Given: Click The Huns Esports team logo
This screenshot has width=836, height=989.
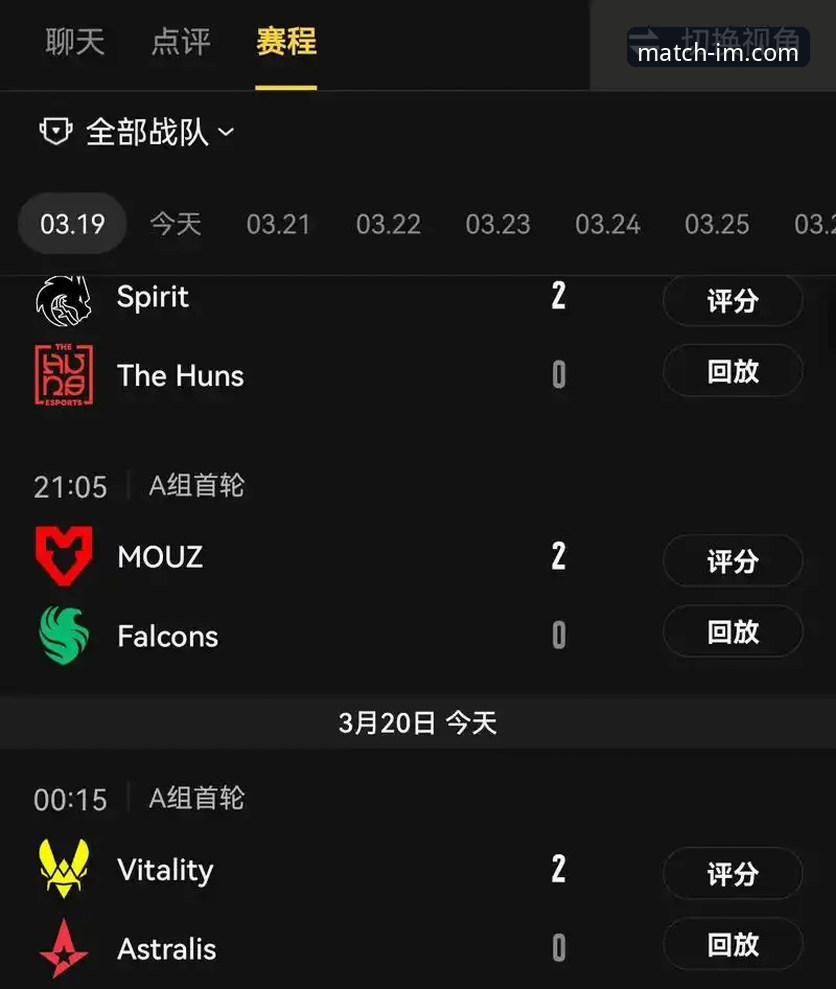Looking at the screenshot, I should [x=63, y=375].
